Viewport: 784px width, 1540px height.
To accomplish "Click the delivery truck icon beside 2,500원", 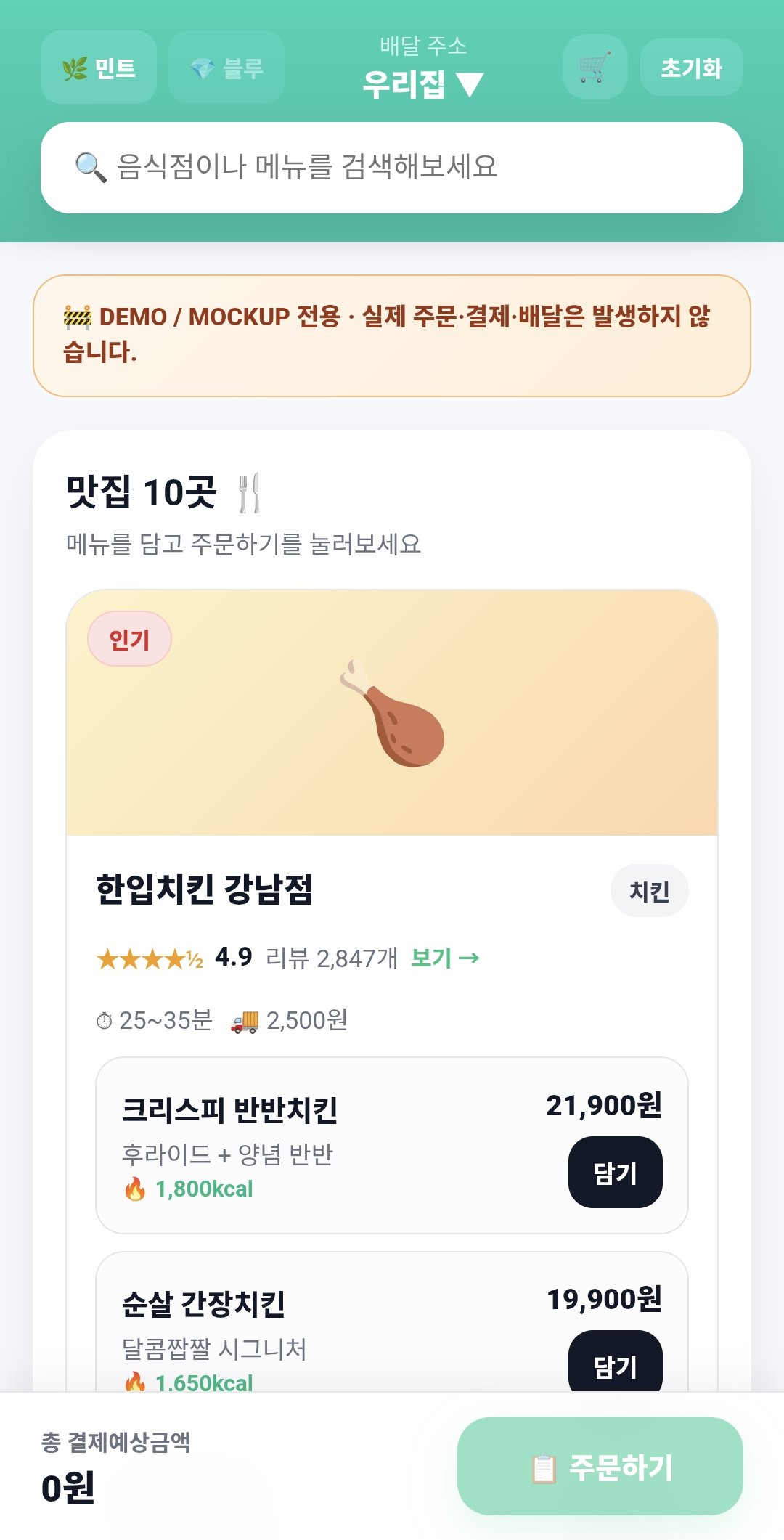I will 242,1022.
